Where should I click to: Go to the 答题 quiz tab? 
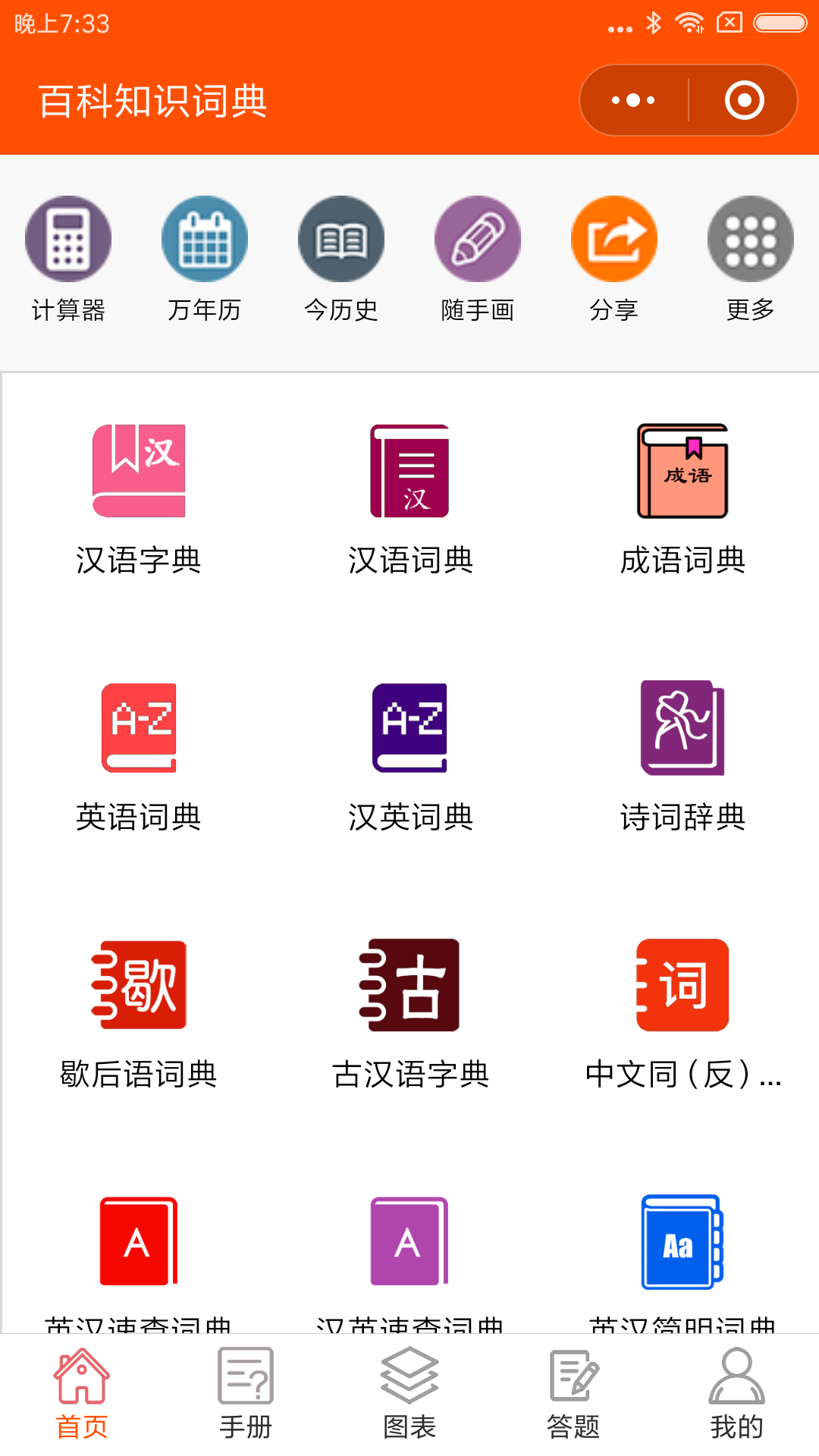click(573, 1394)
